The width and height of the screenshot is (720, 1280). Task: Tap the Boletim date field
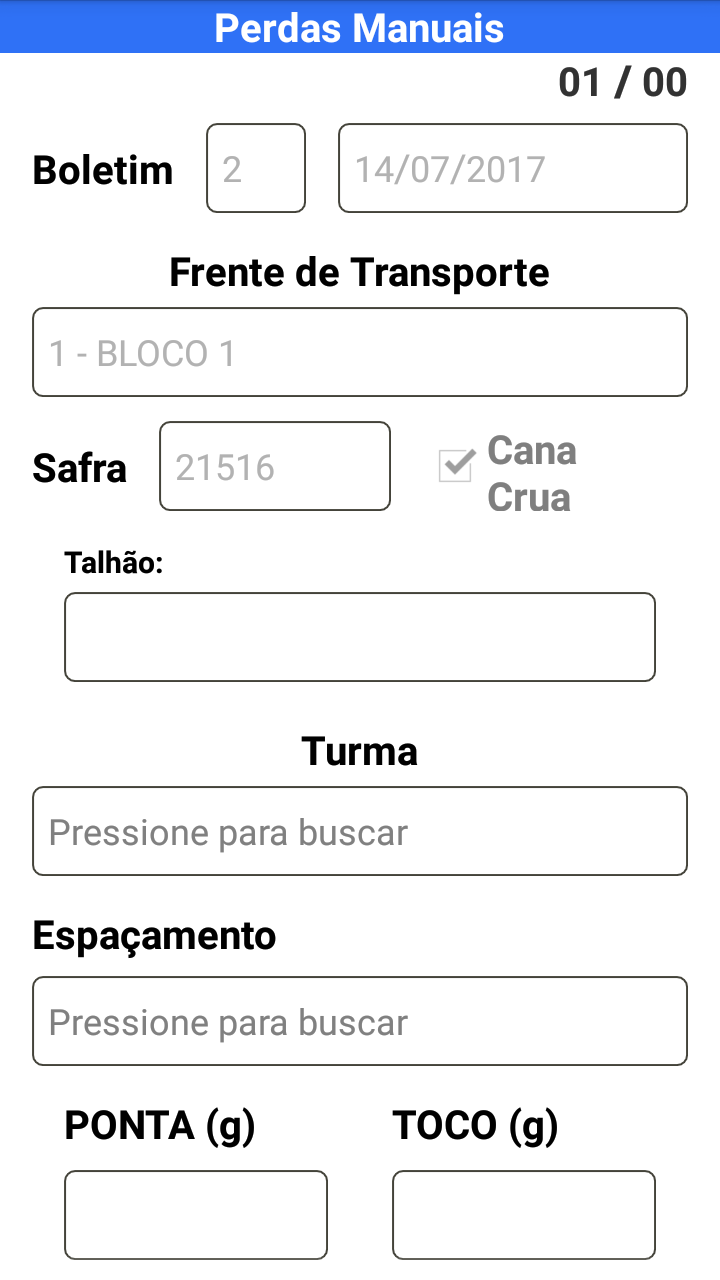point(513,168)
